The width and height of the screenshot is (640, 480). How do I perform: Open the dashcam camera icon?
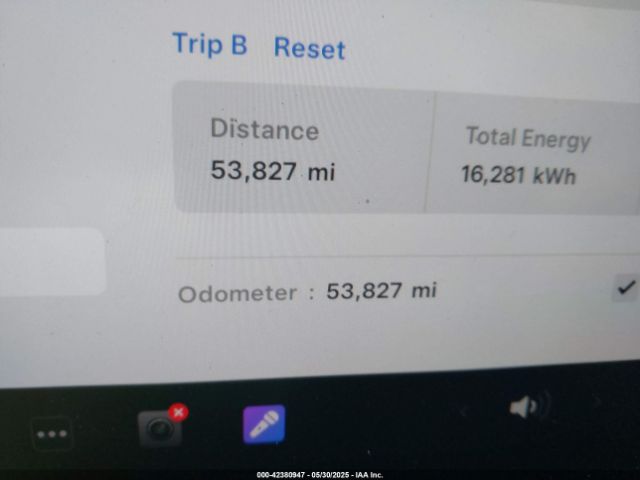coord(160,428)
